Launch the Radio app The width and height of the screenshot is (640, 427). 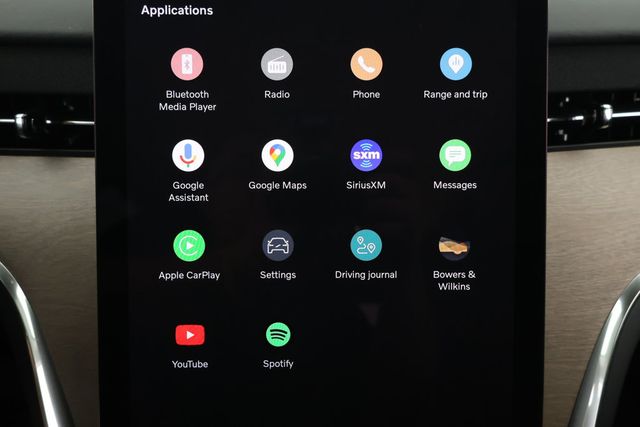point(277,65)
